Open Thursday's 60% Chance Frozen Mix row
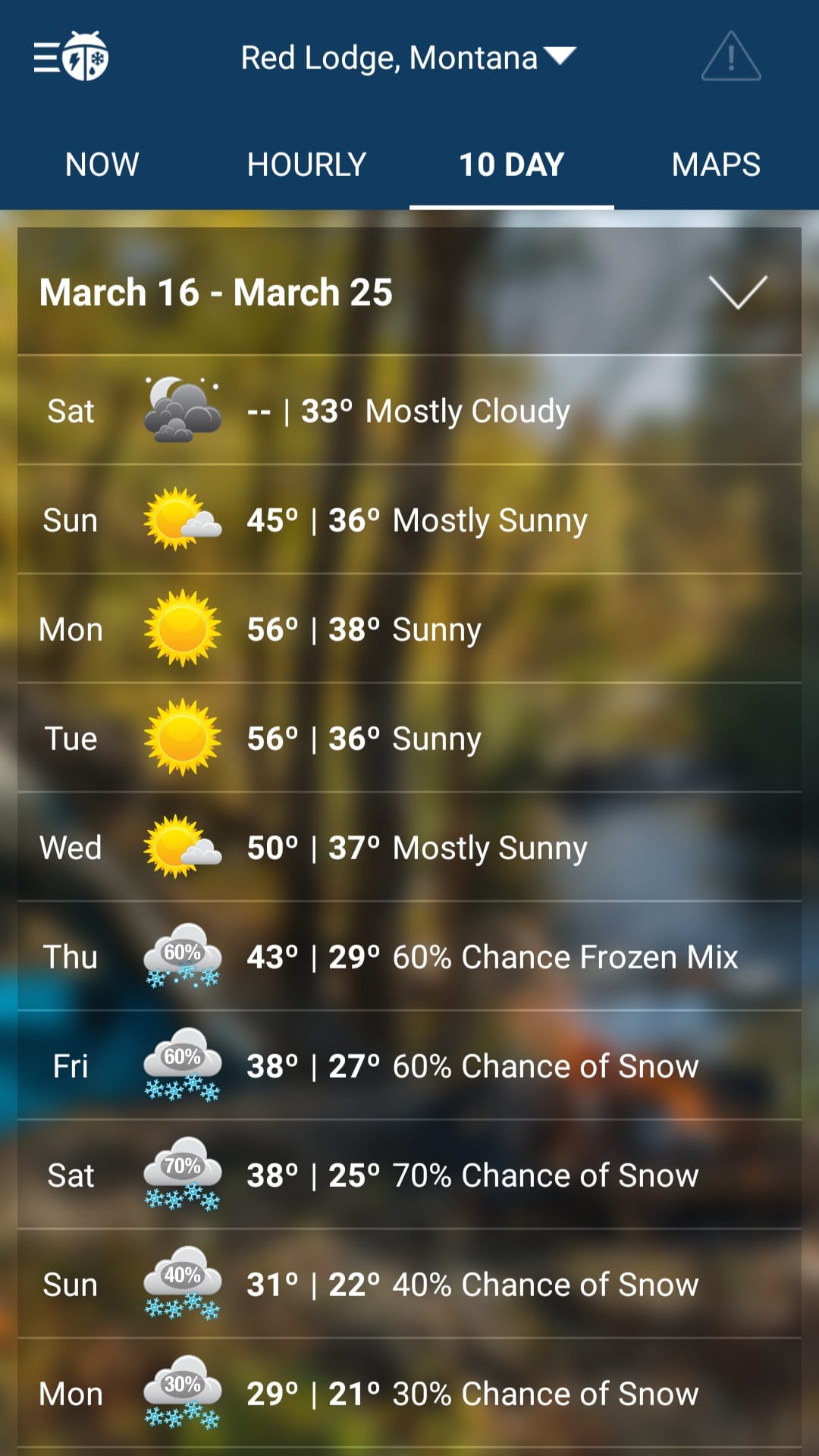 click(x=409, y=957)
